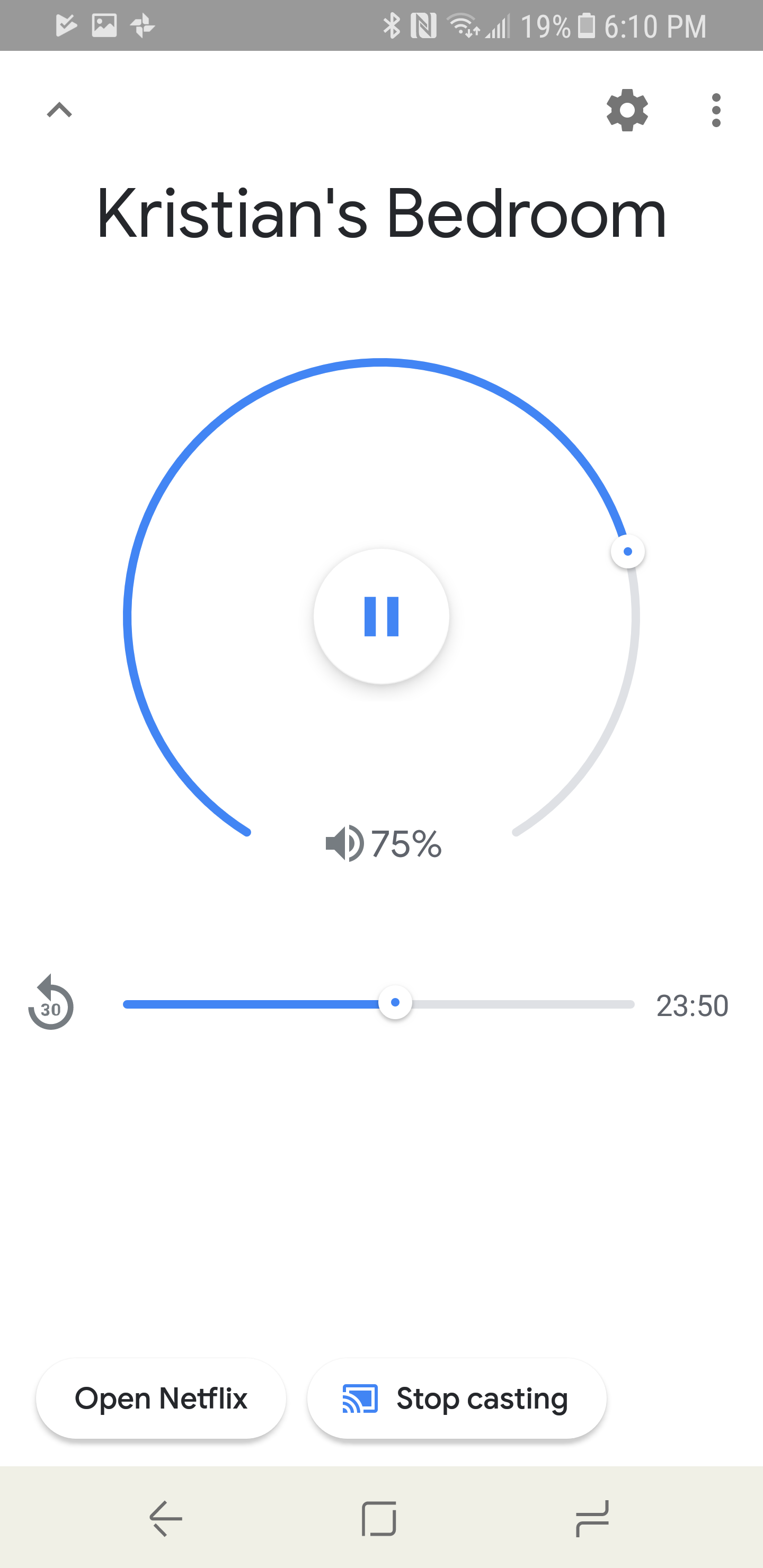Tap the Bluetooth icon in status bar
This screenshot has height=1568, width=763.
click(x=392, y=25)
